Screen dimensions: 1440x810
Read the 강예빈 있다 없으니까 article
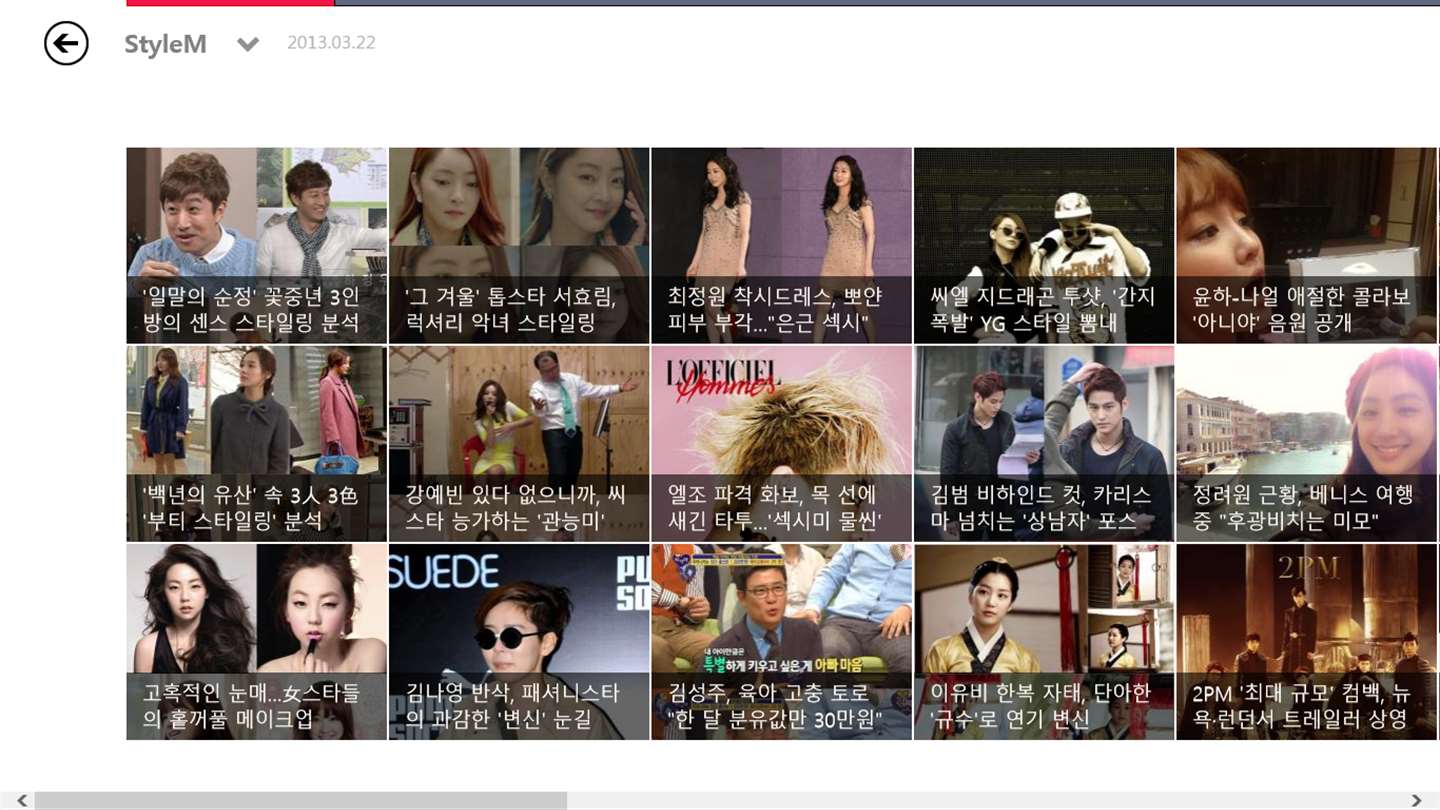pyautogui.click(x=519, y=443)
